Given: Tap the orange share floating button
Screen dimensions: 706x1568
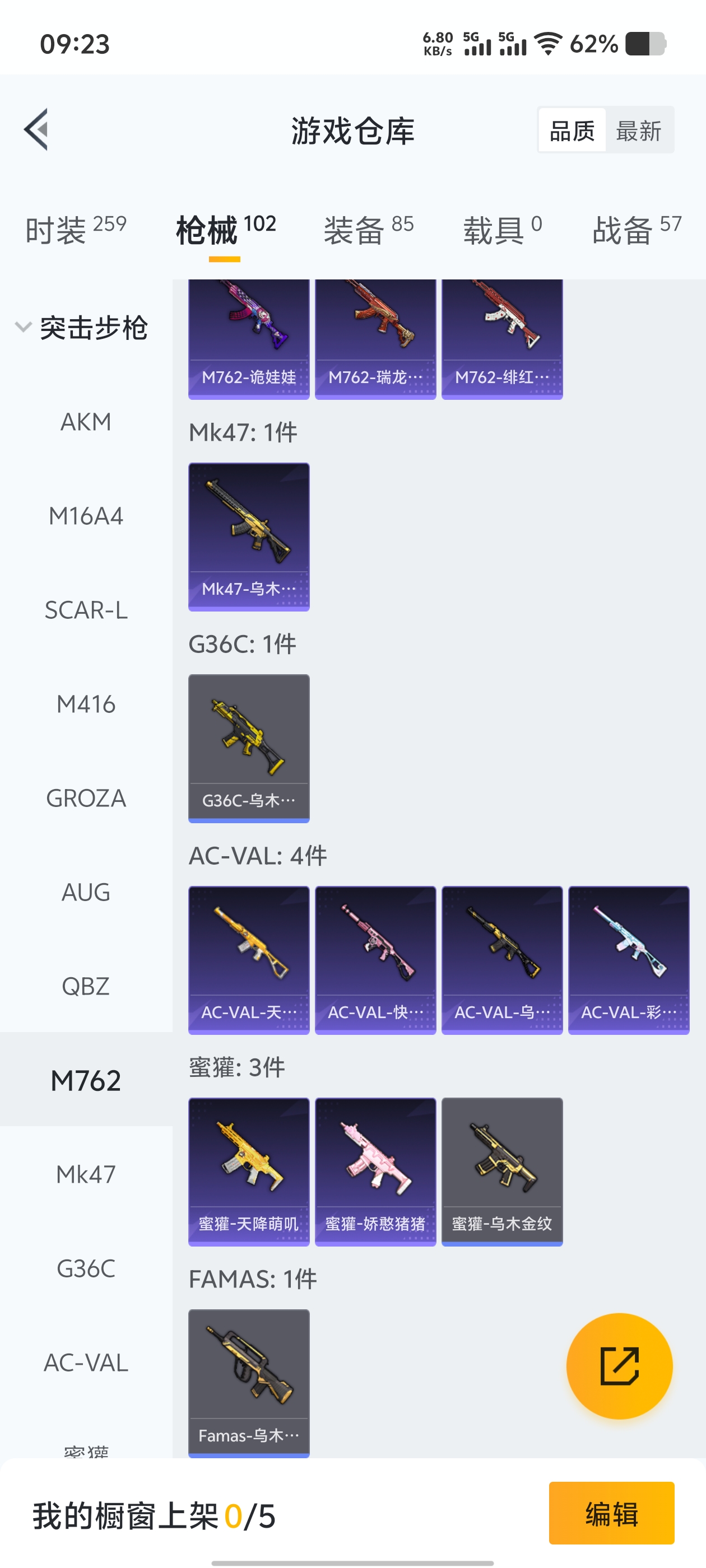Looking at the screenshot, I should click(x=619, y=1366).
